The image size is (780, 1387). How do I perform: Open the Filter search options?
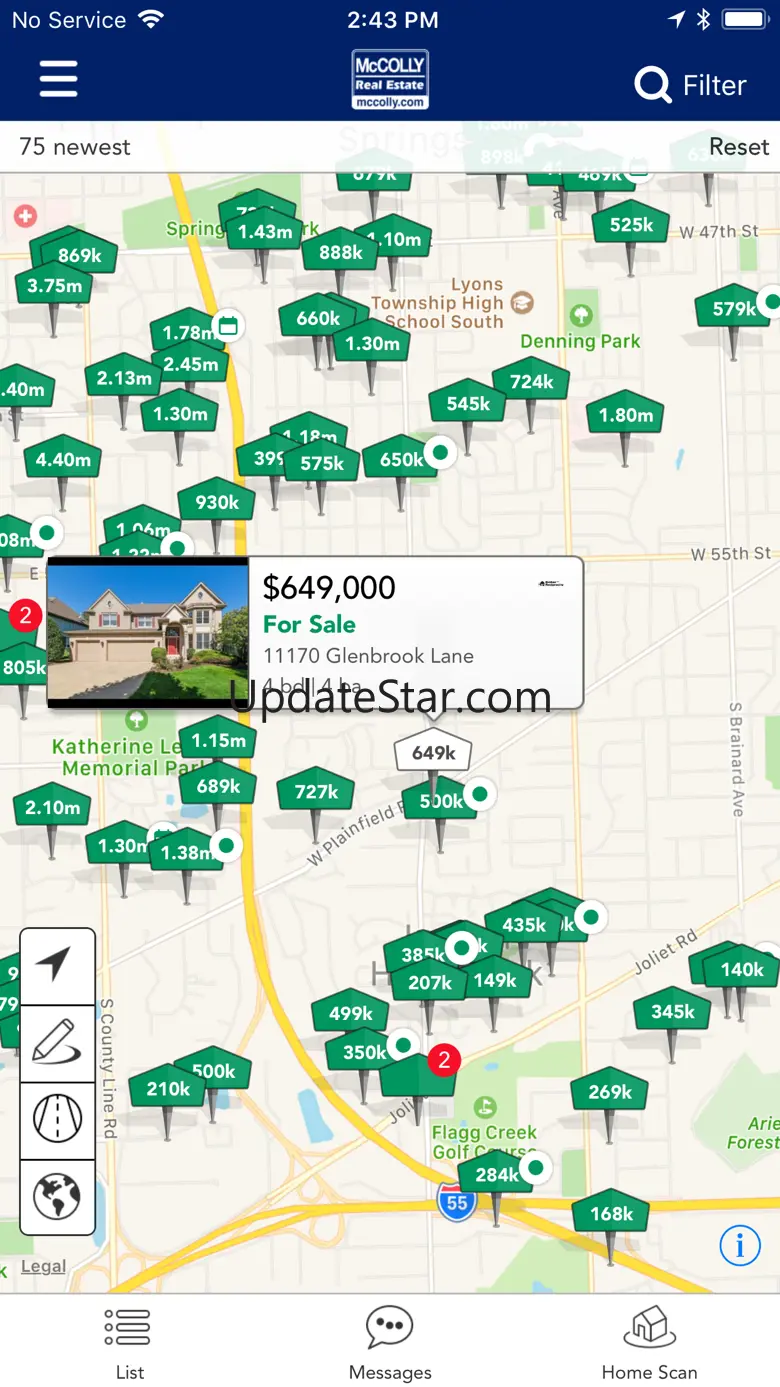point(691,85)
